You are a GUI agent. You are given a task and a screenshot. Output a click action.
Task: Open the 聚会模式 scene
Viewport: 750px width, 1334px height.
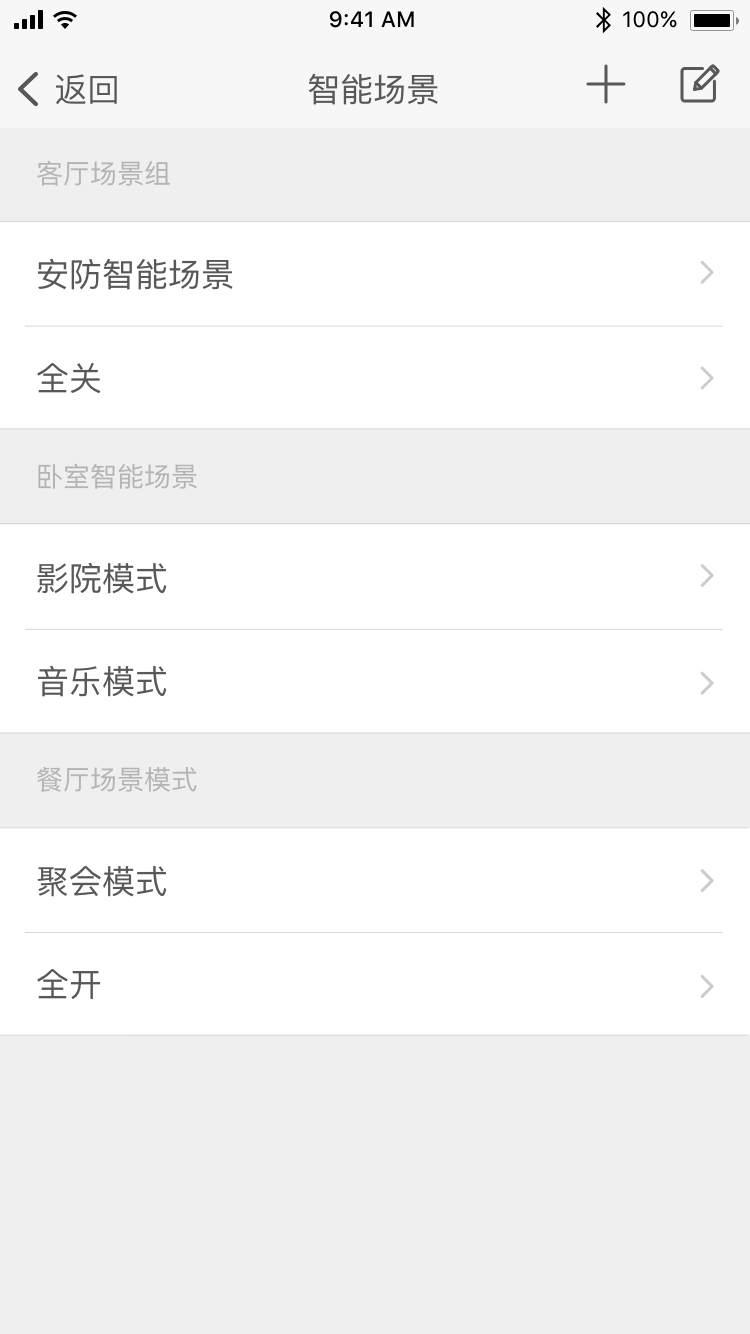[375, 881]
